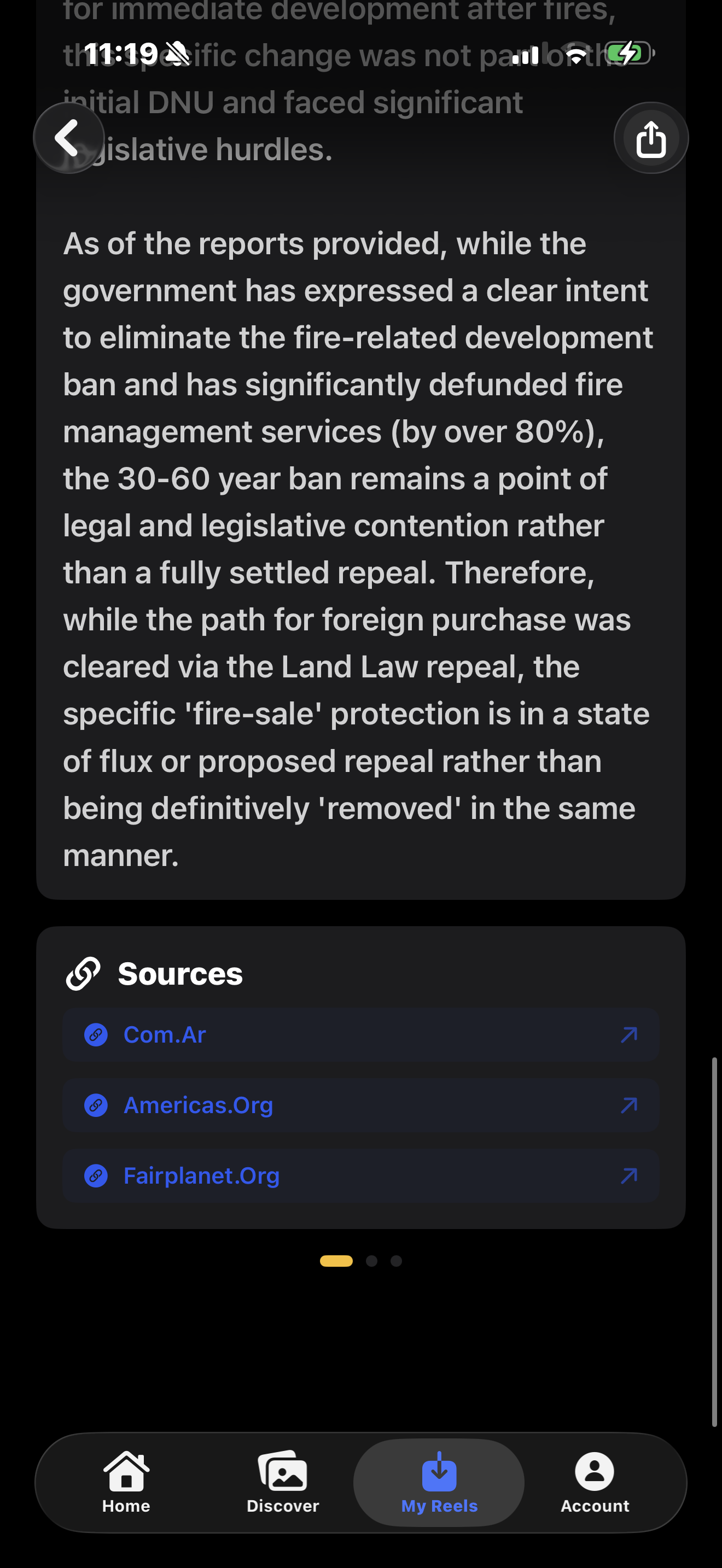
Task: Open the external arrow next to Americas.Org
Action: pyautogui.click(x=630, y=1105)
